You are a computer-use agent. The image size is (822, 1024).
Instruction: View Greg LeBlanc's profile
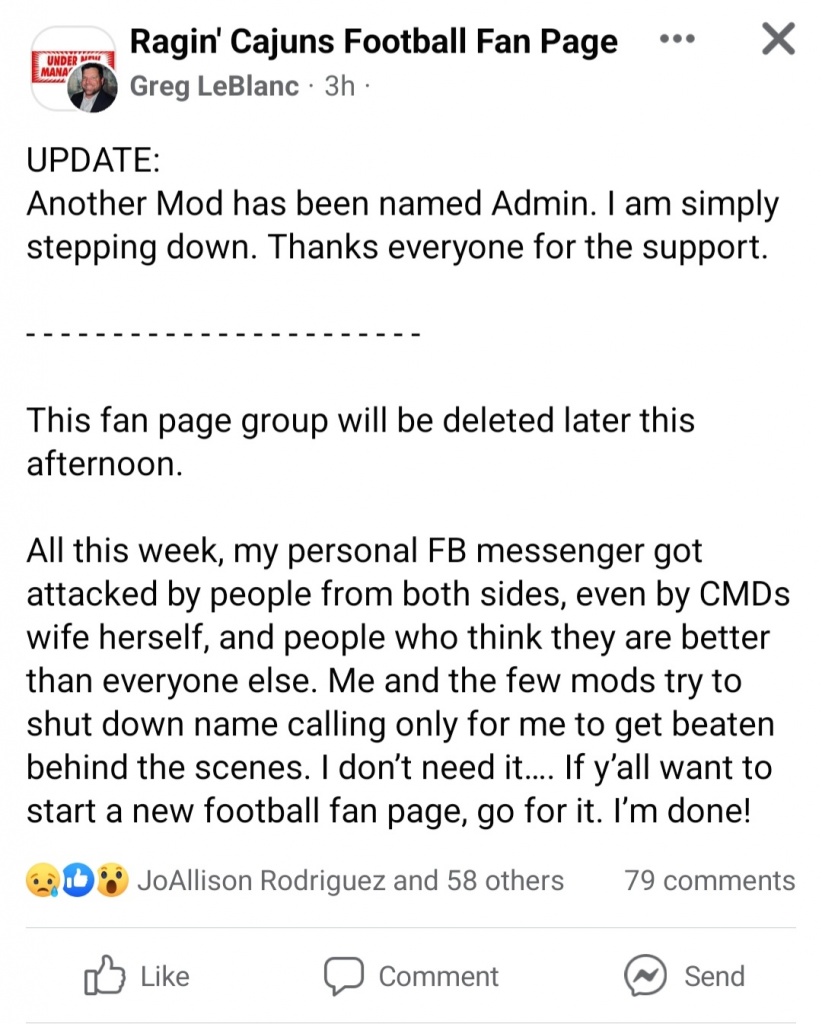point(214,86)
